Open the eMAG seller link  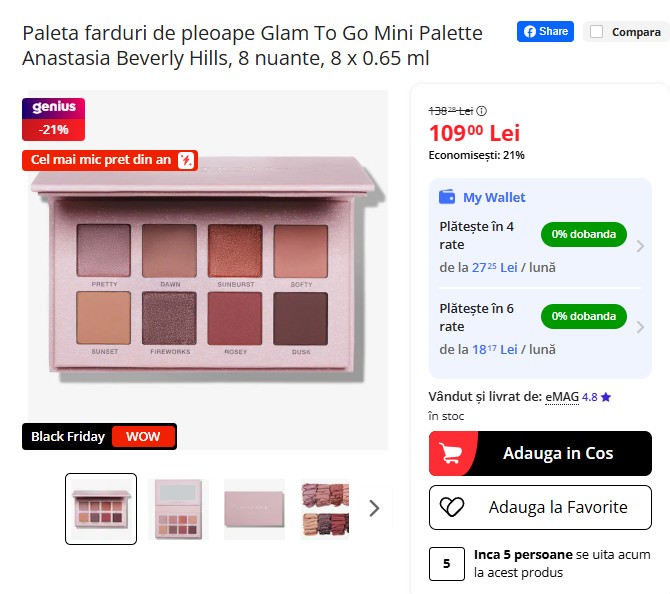[x=562, y=397]
